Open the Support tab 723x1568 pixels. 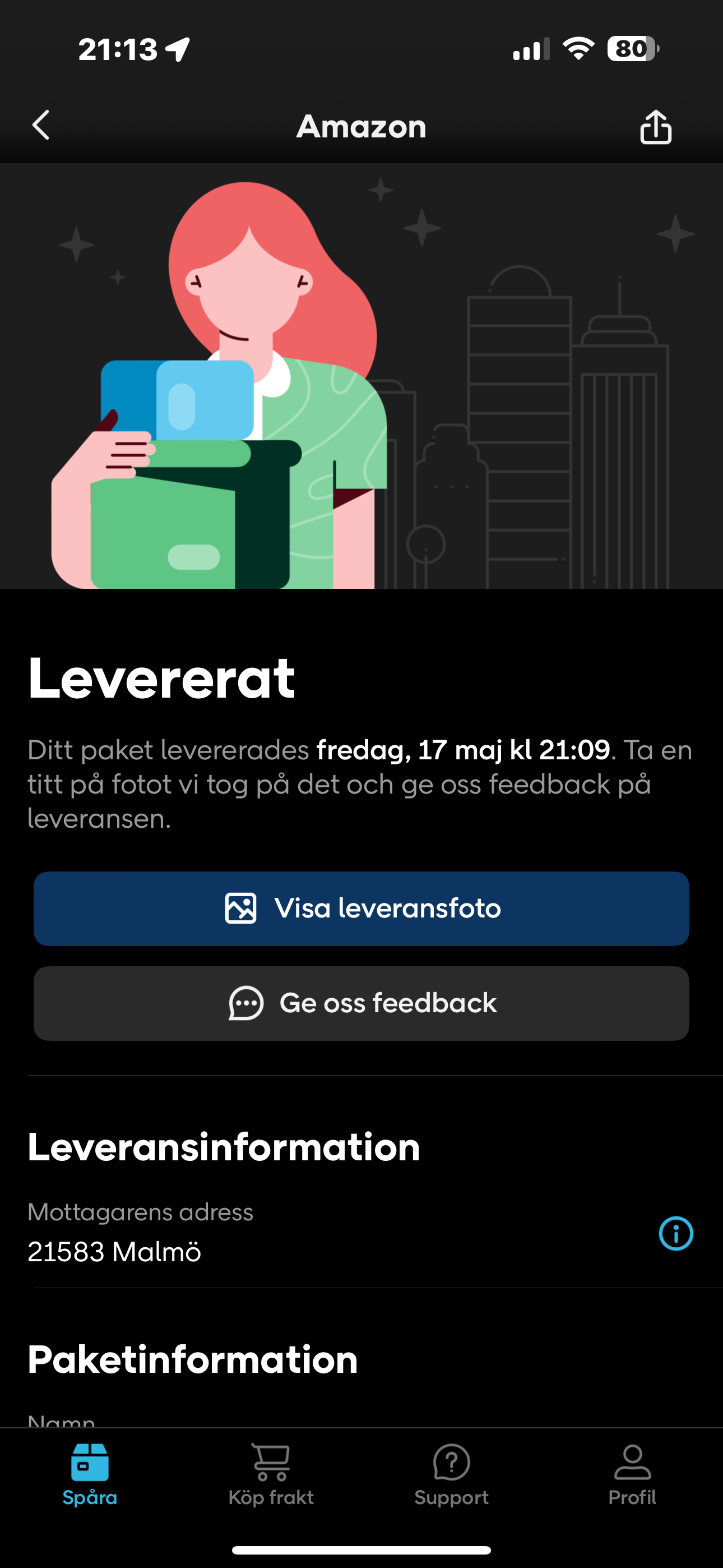452,1474
